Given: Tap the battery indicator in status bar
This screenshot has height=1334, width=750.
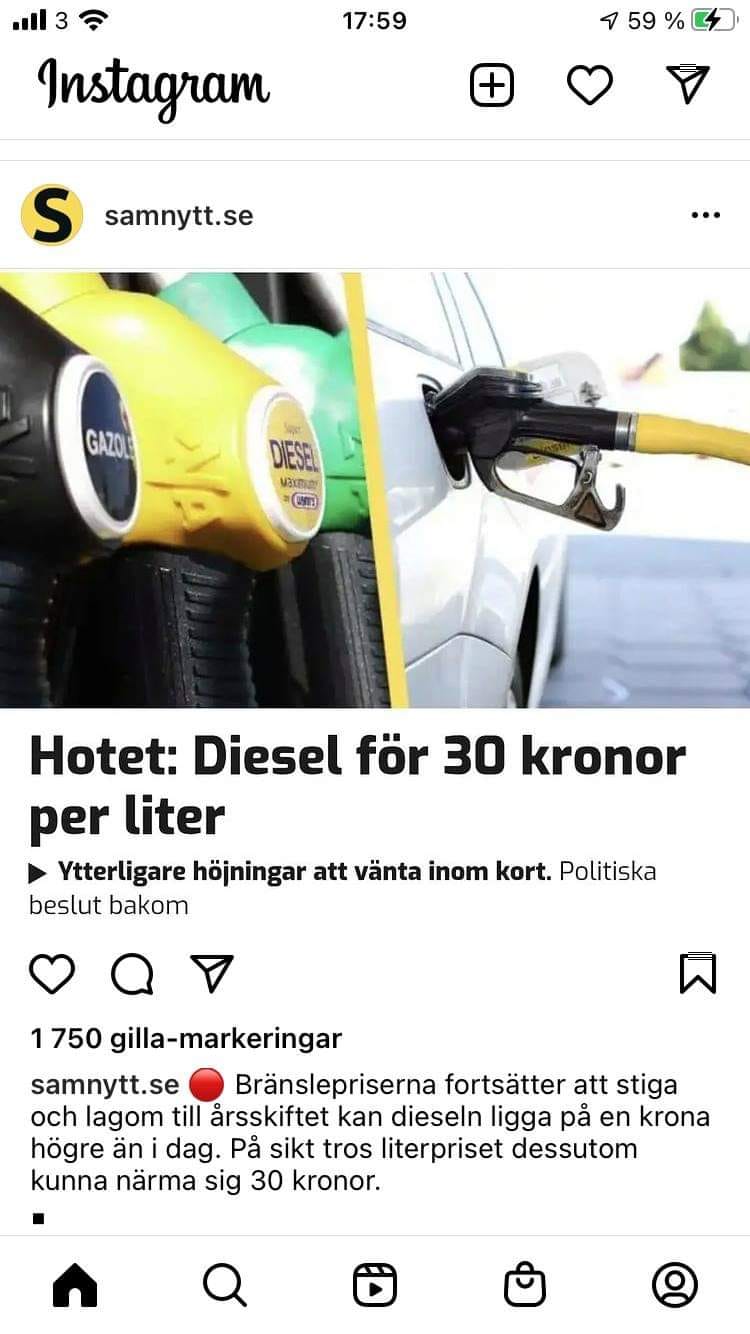Looking at the screenshot, I should [712, 17].
